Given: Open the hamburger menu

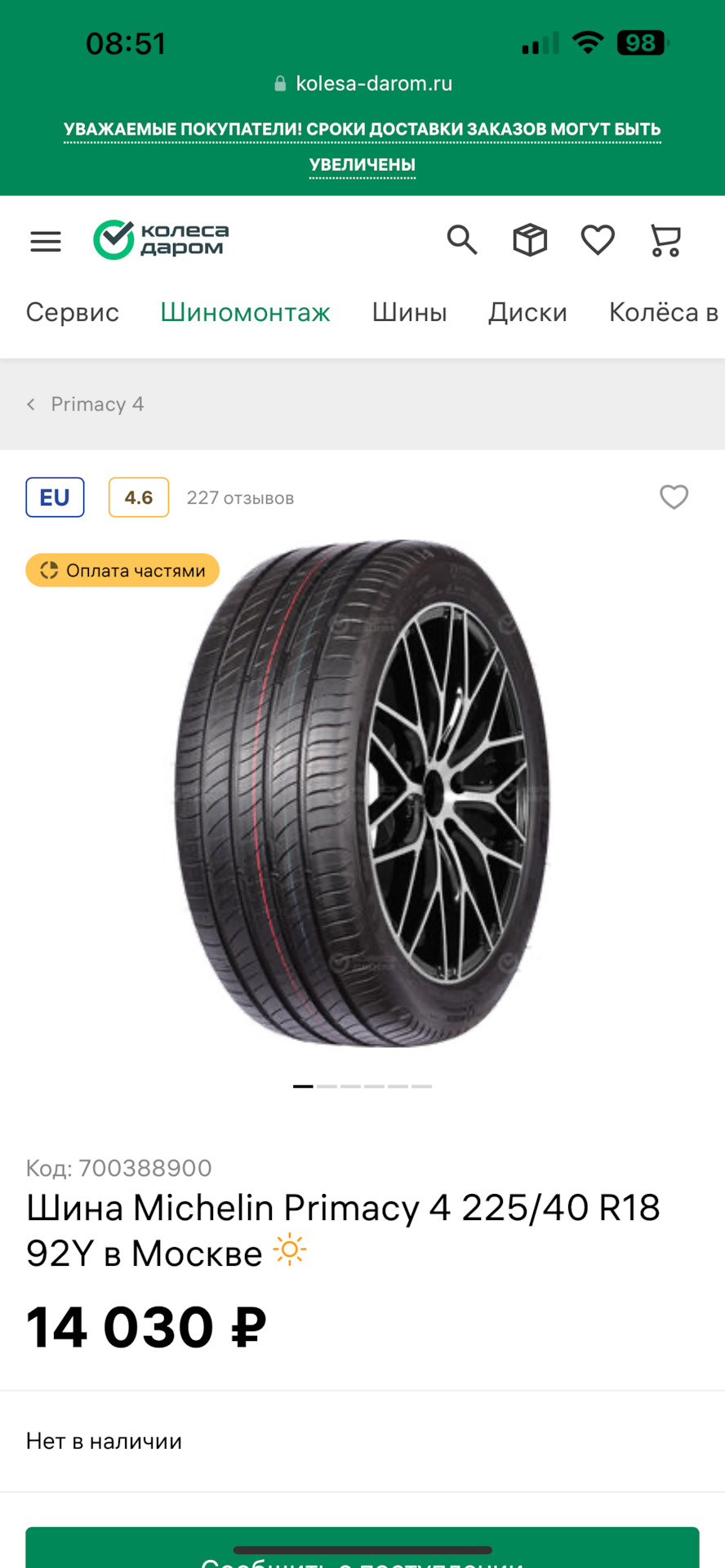Looking at the screenshot, I should pos(46,241).
